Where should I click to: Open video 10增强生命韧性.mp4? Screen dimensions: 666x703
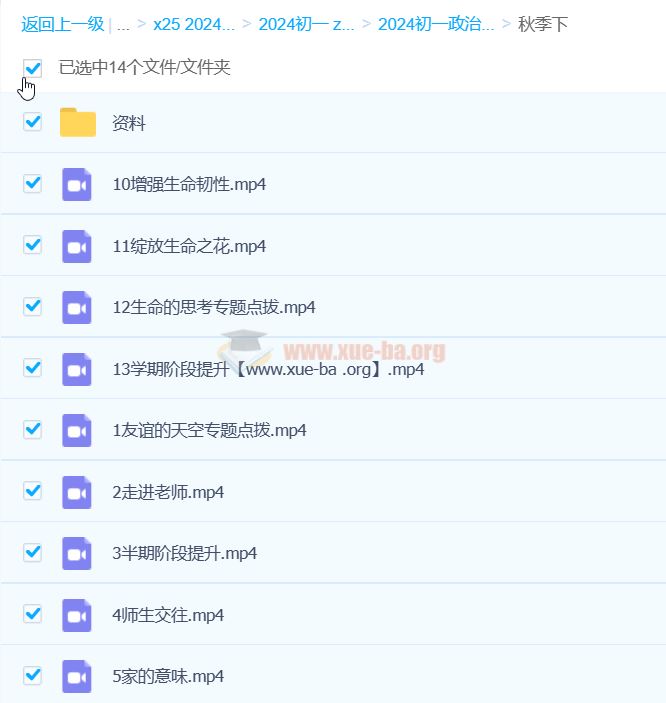[x=189, y=184]
